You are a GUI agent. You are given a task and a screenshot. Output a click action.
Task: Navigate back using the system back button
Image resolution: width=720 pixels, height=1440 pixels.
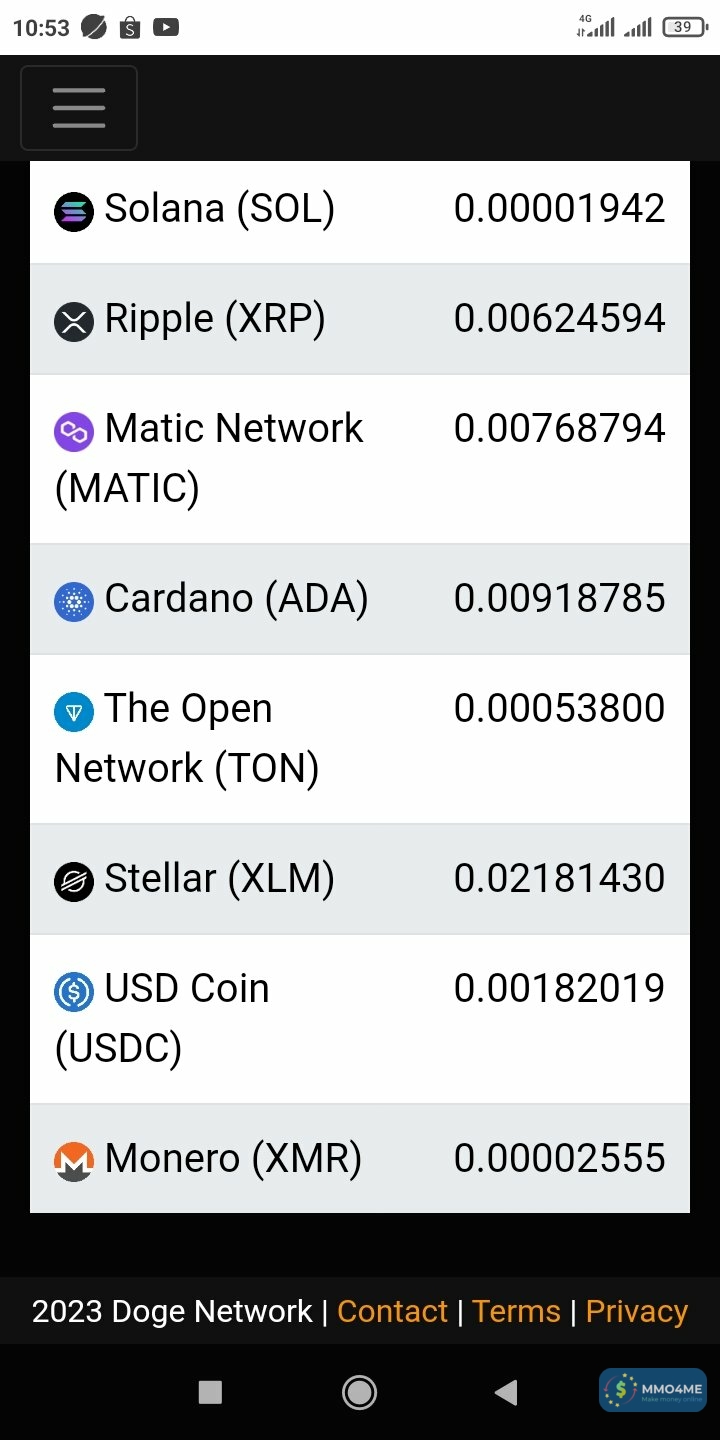click(507, 1391)
